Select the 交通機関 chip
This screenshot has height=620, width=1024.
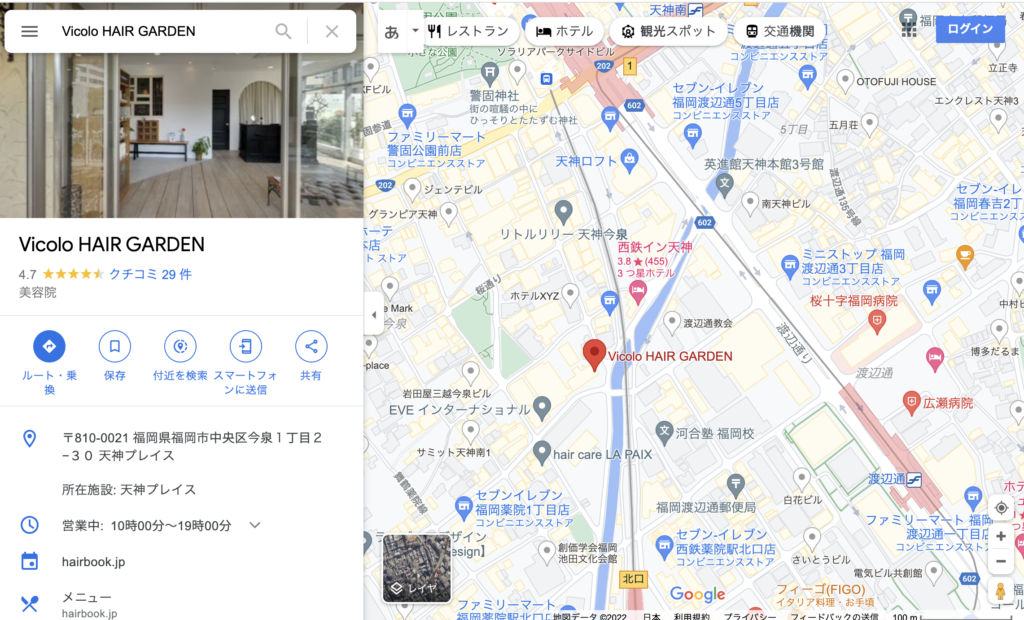click(x=784, y=31)
